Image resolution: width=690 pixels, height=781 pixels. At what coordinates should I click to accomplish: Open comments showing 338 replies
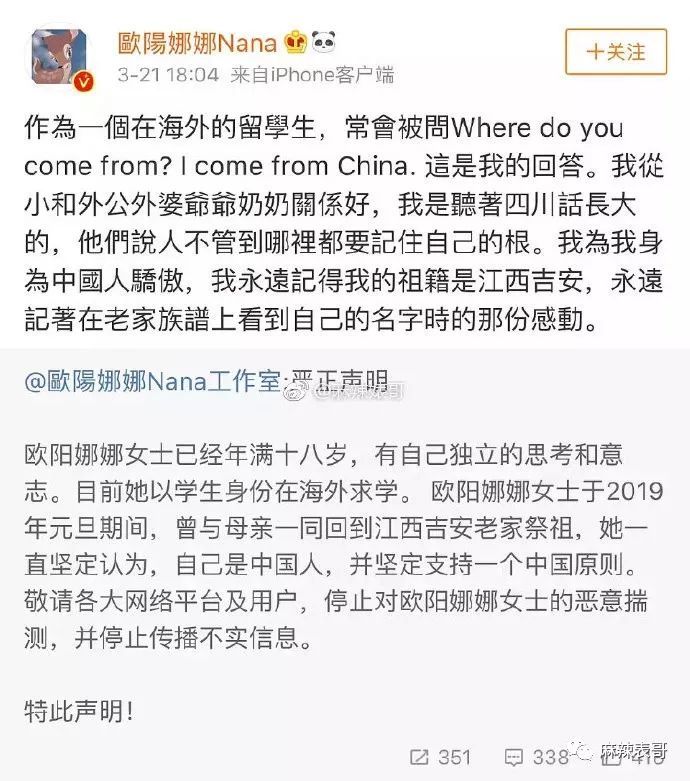[536, 757]
